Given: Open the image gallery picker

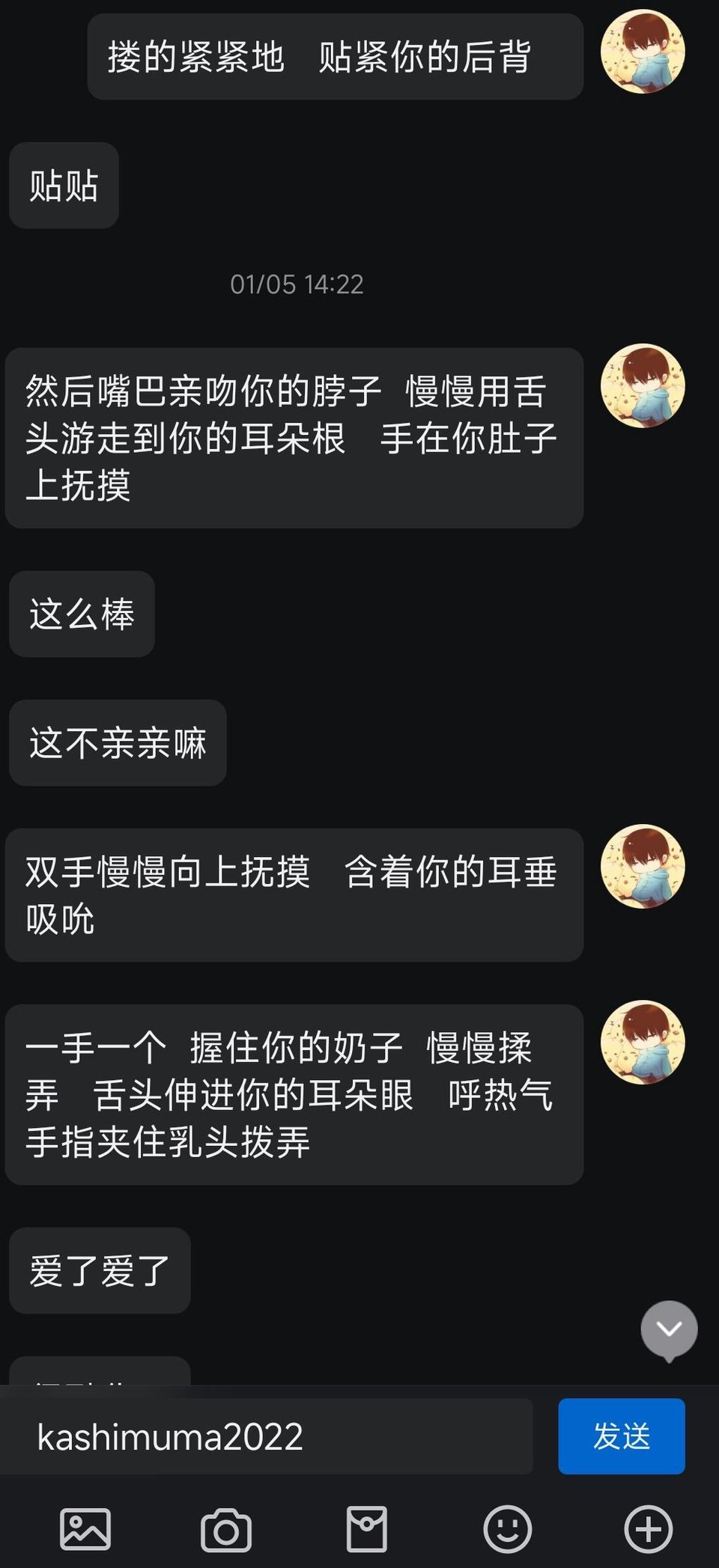Looking at the screenshot, I should point(85,1529).
